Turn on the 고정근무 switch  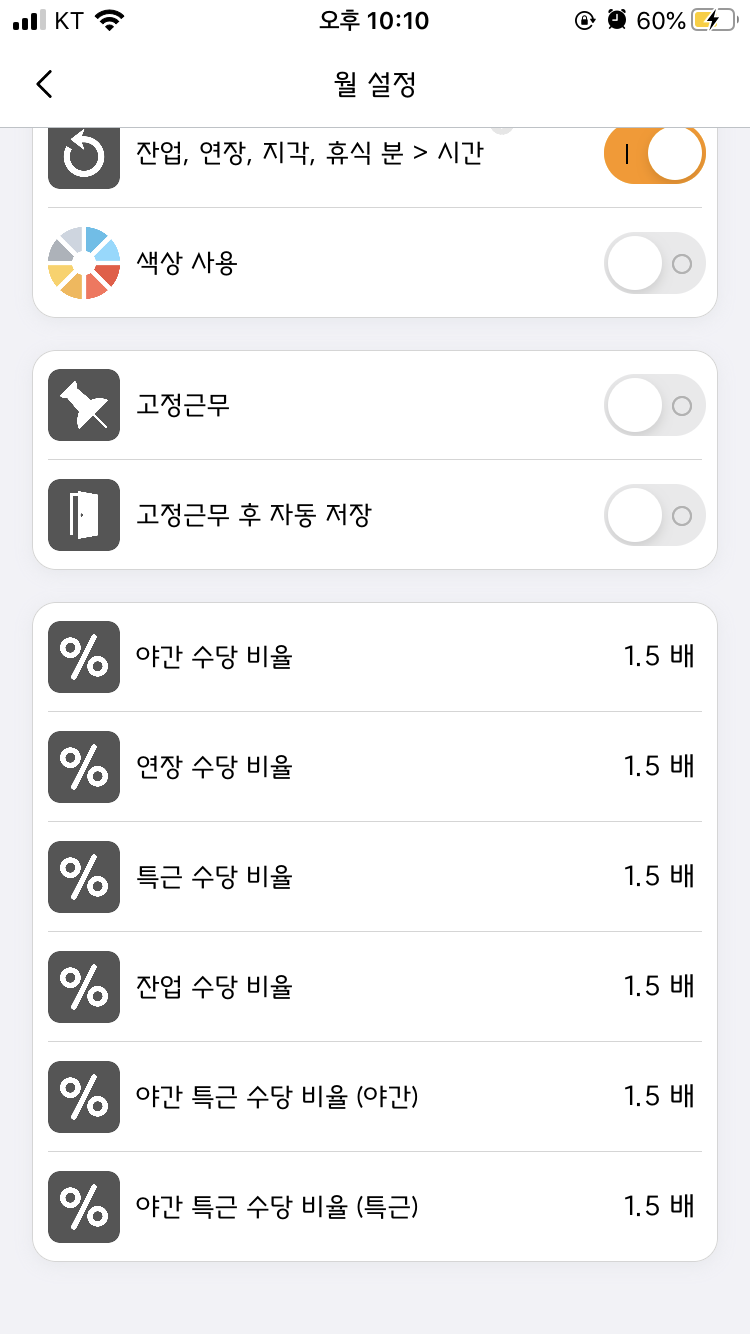point(654,404)
